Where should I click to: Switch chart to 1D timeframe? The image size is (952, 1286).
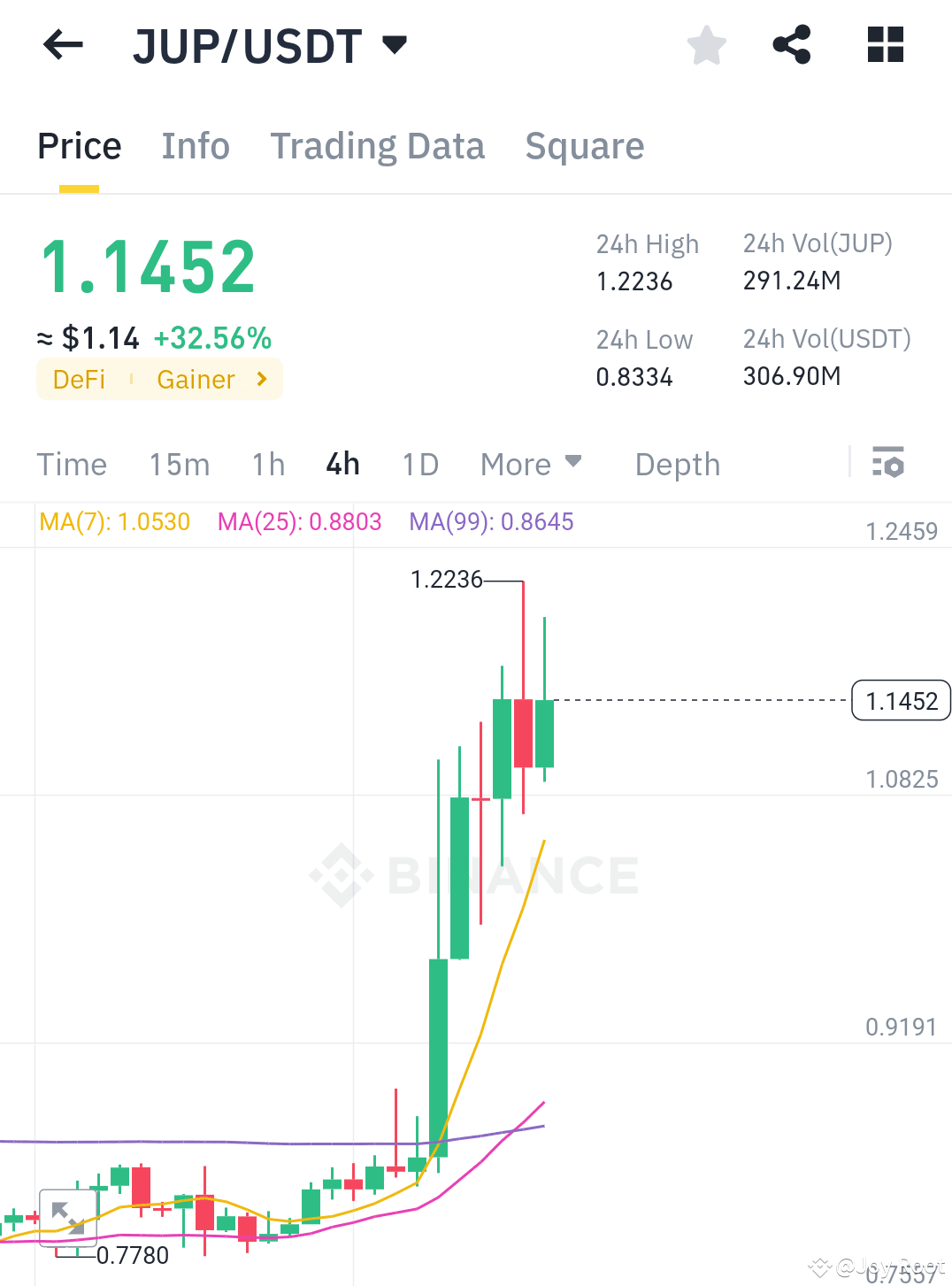pos(419,464)
